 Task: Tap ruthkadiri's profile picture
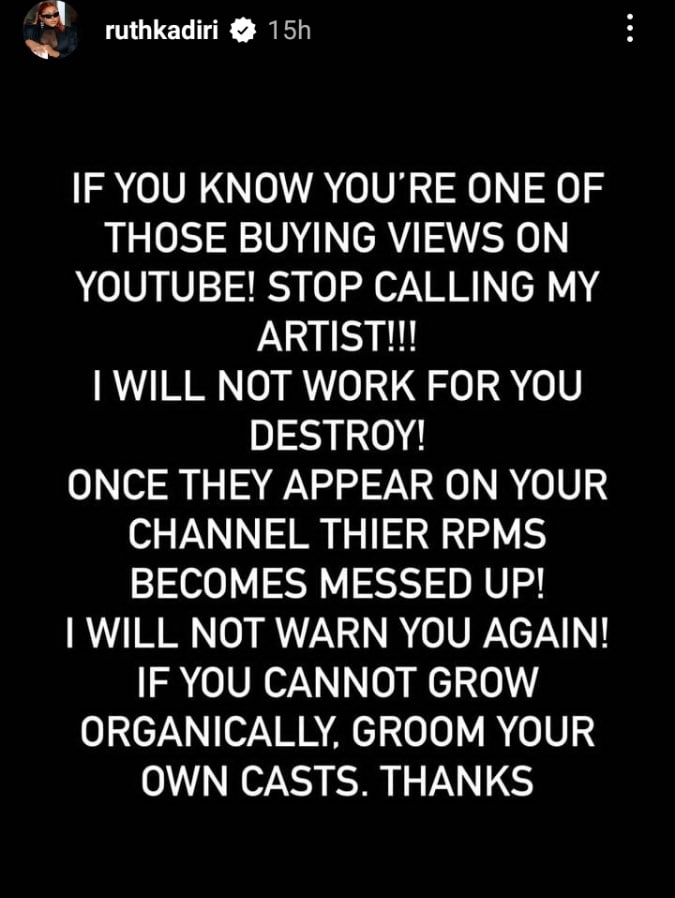tap(50, 30)
